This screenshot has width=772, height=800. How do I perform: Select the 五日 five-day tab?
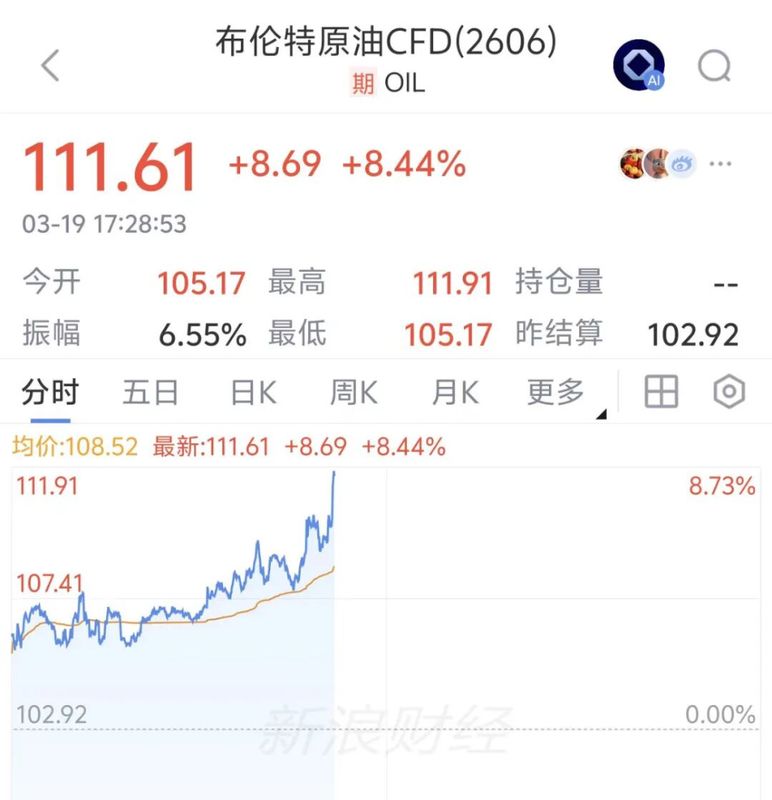150,393
